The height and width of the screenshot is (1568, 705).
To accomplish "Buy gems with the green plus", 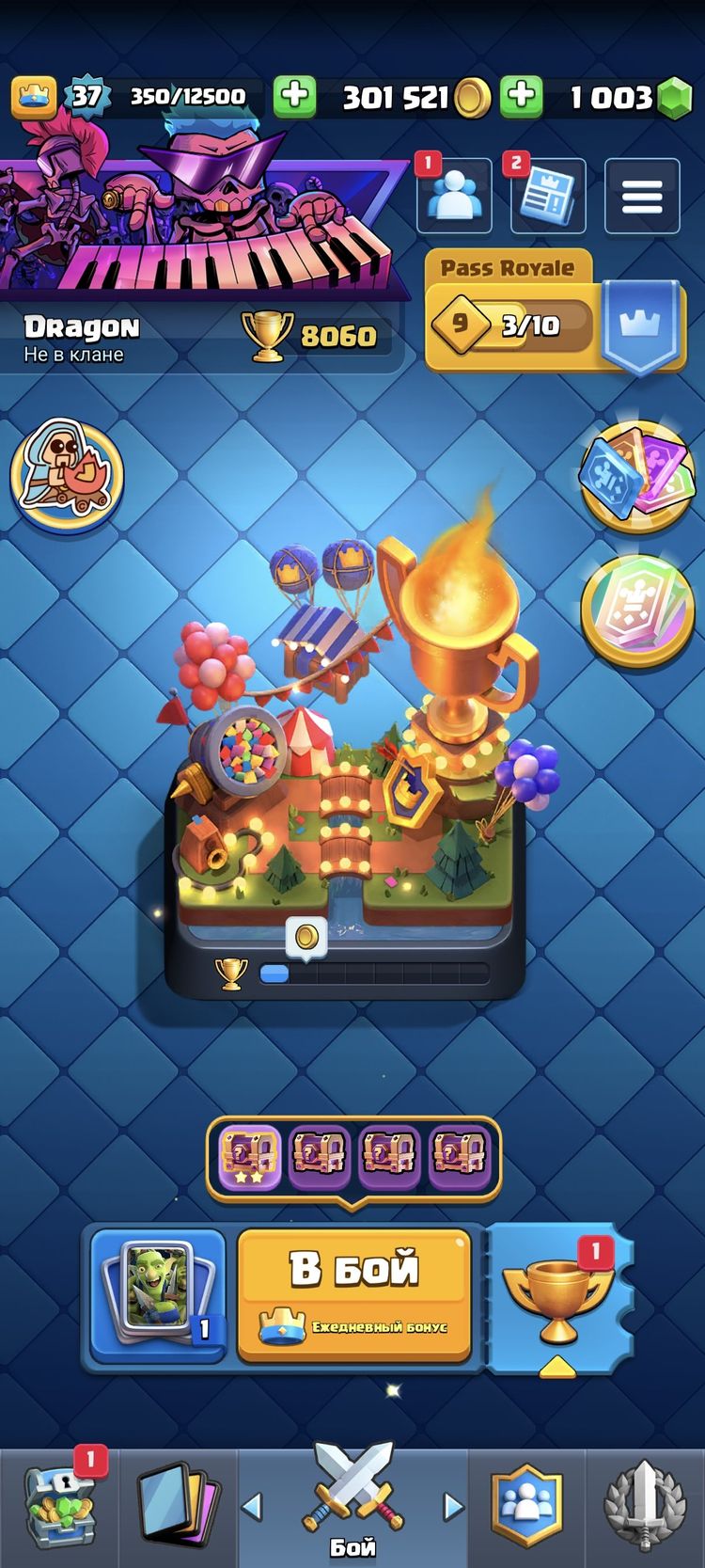I will point(522,96).
